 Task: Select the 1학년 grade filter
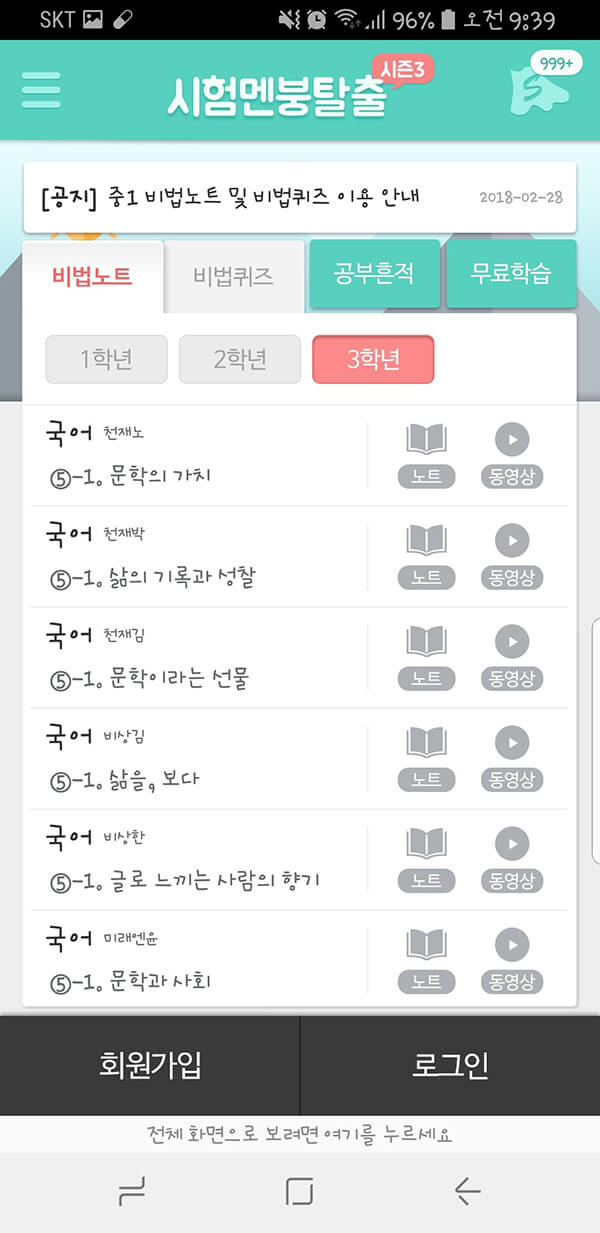tap(106, 359)
